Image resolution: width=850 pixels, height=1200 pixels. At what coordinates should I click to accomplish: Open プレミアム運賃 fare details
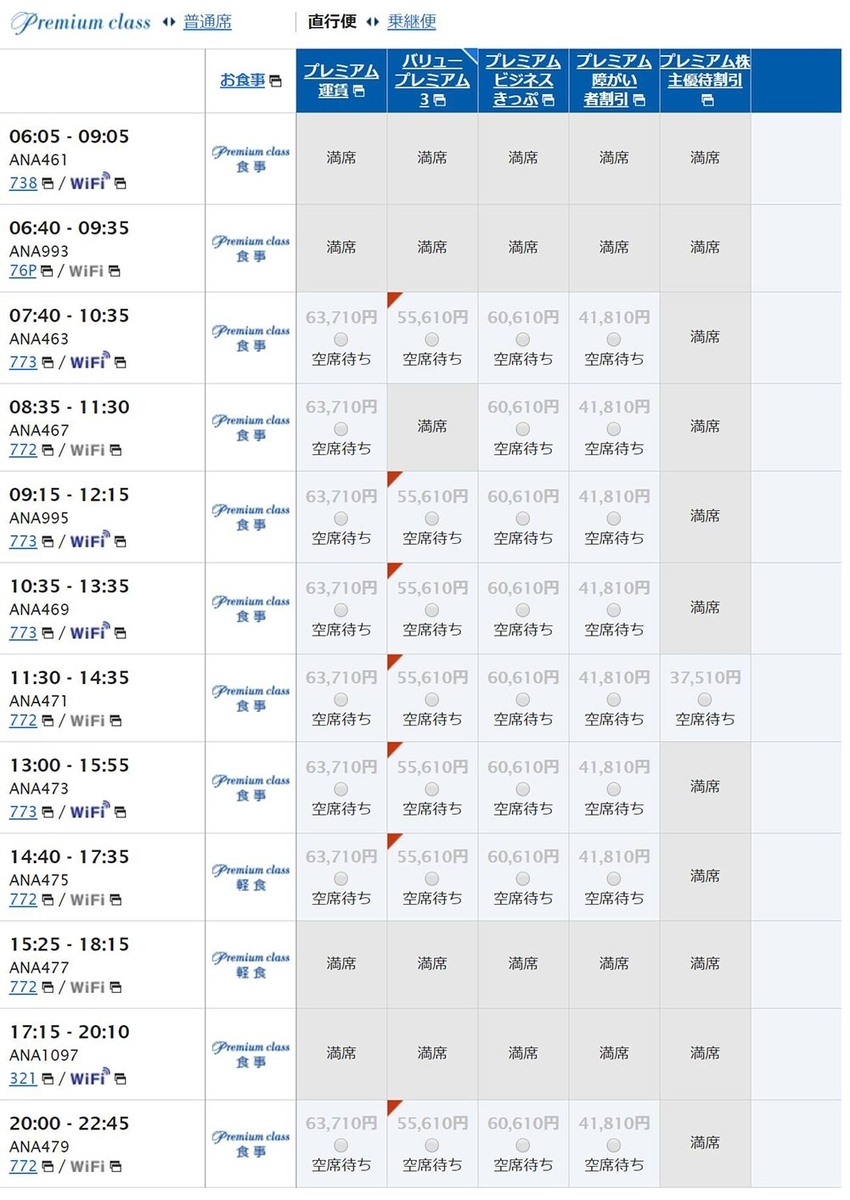coord(341,80)
